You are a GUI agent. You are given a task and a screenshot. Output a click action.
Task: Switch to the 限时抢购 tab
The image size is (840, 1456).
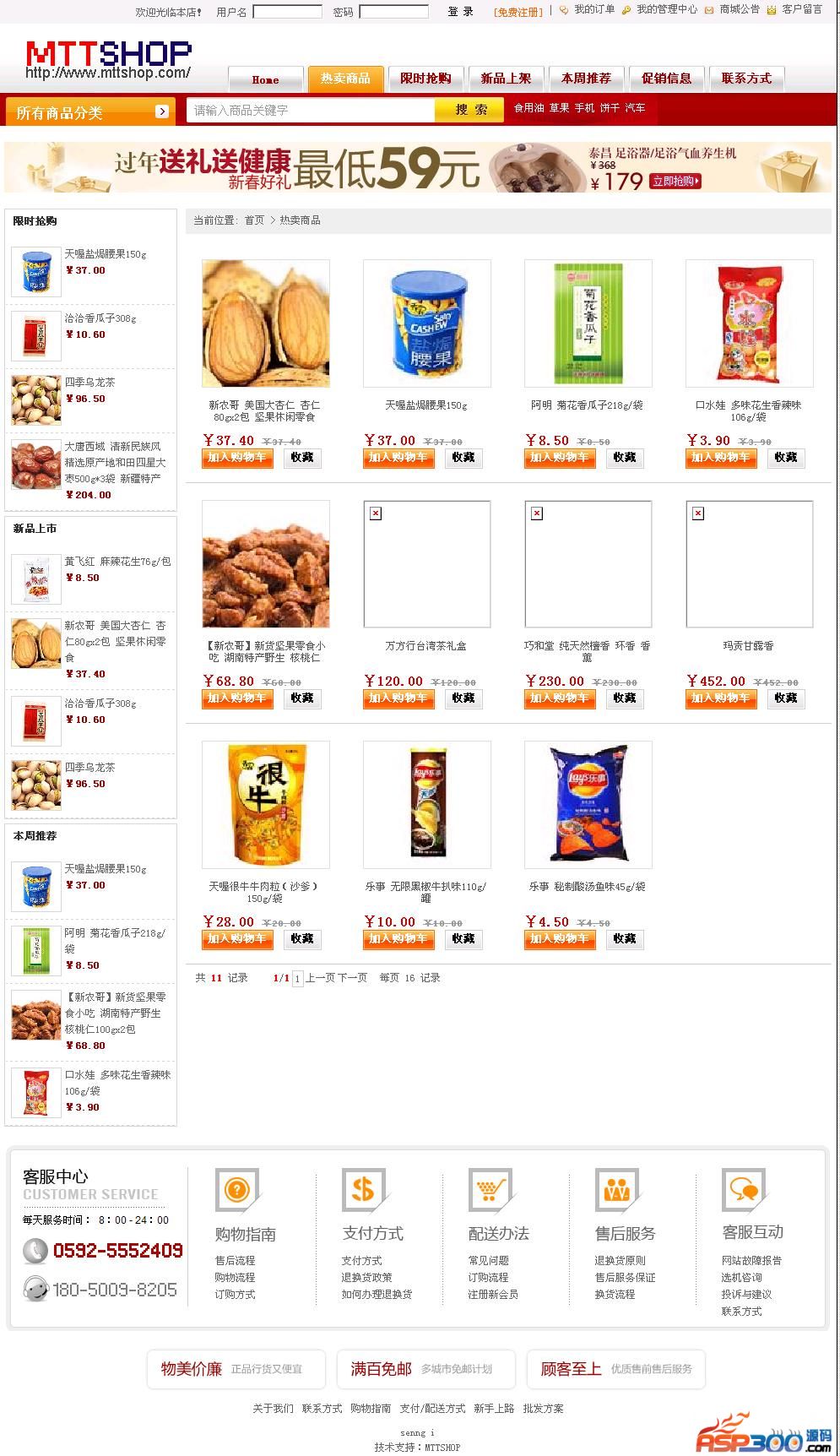[425, 79]
